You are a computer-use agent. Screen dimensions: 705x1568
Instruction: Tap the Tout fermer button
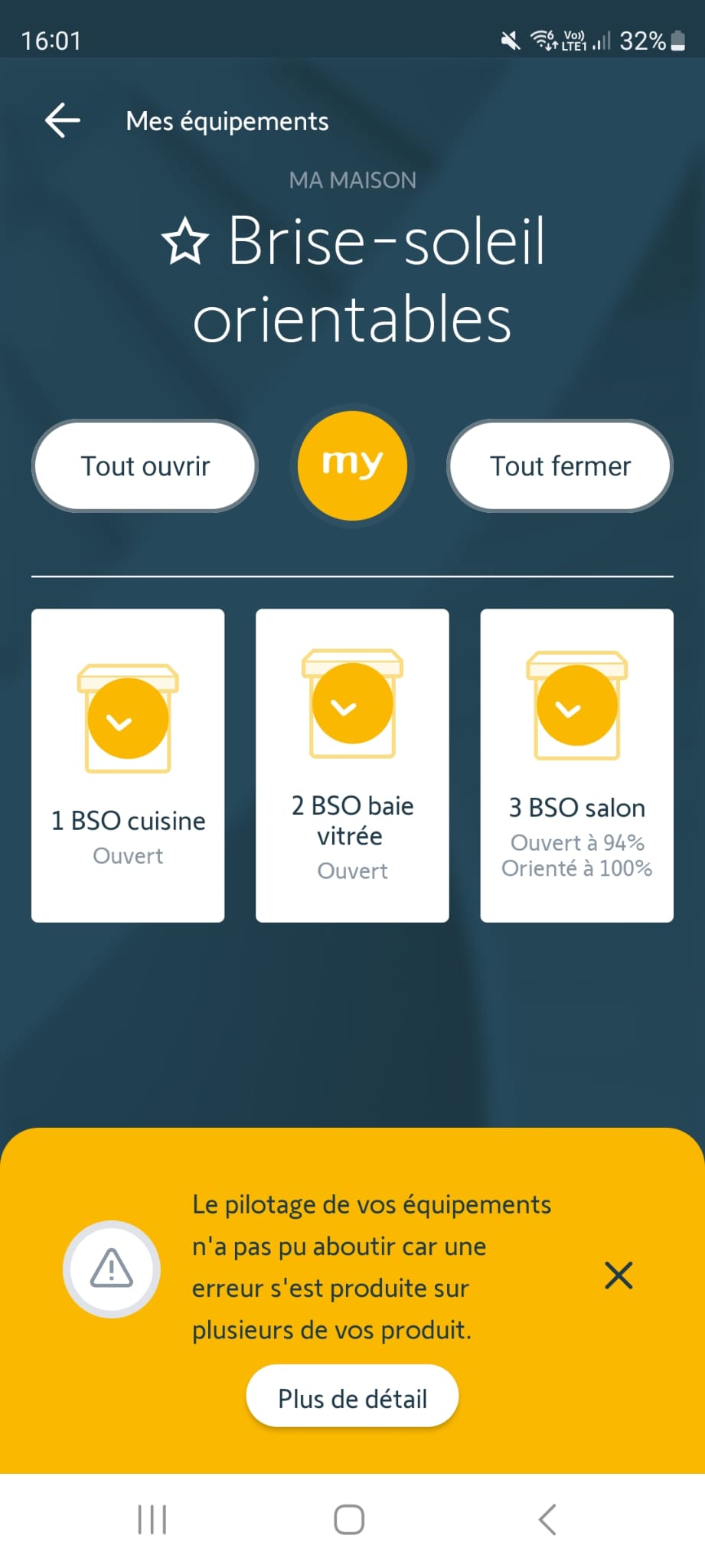tap(560, 465)
